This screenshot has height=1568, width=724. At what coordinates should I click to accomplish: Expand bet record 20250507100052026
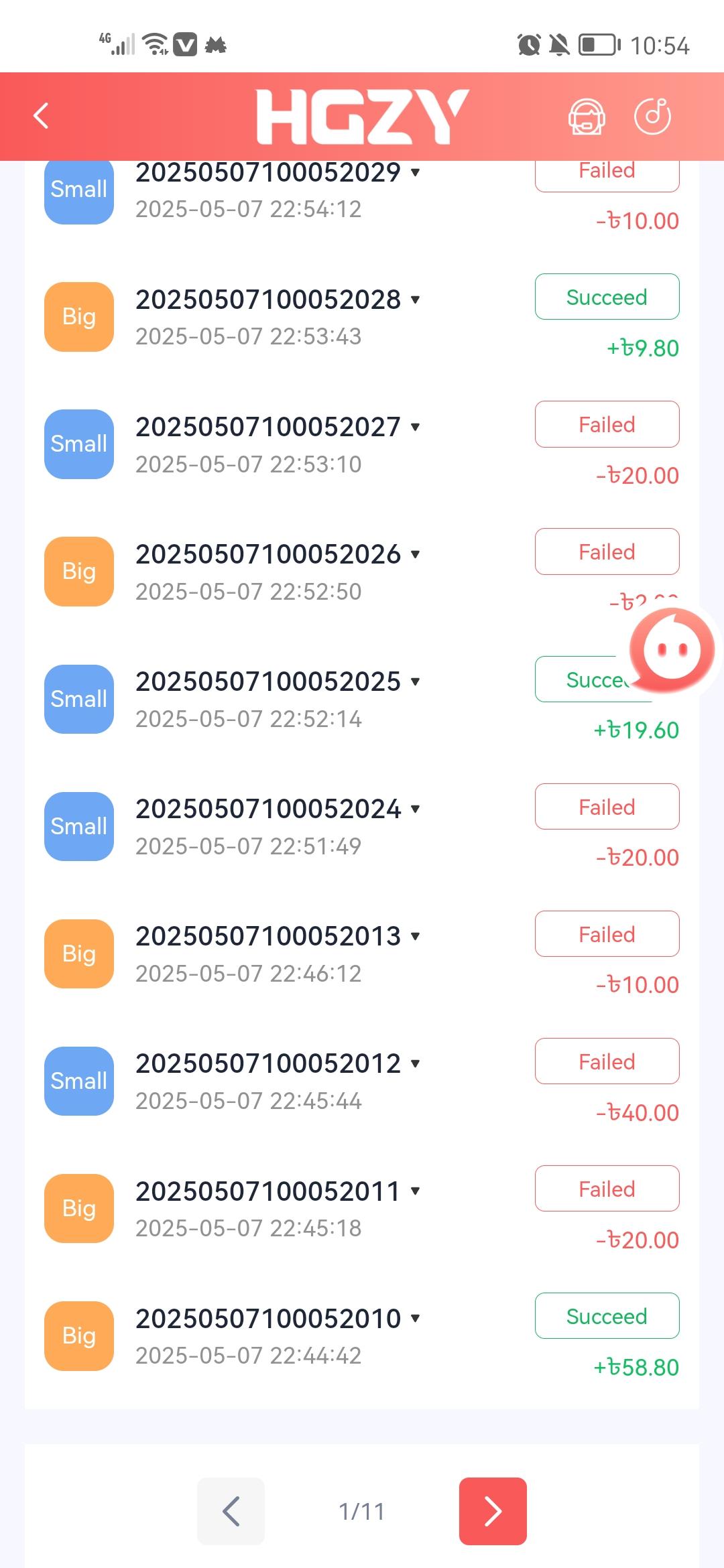click(x=415, y=554)
